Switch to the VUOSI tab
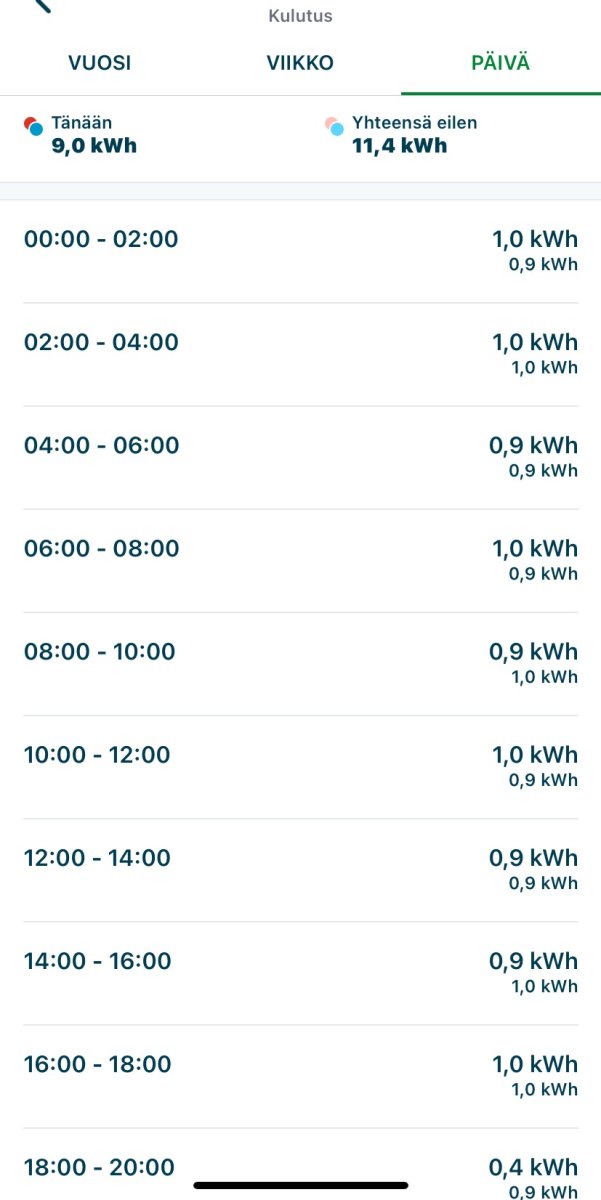The height and width of the screenshot is (1200, 601). (100, 63)
